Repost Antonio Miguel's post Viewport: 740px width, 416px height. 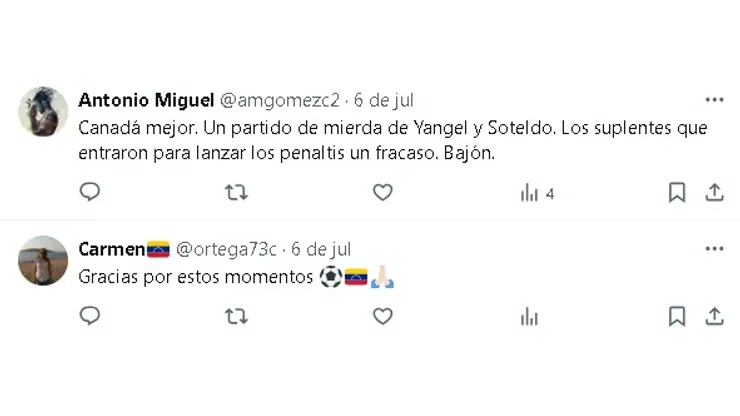click(236, 192)
